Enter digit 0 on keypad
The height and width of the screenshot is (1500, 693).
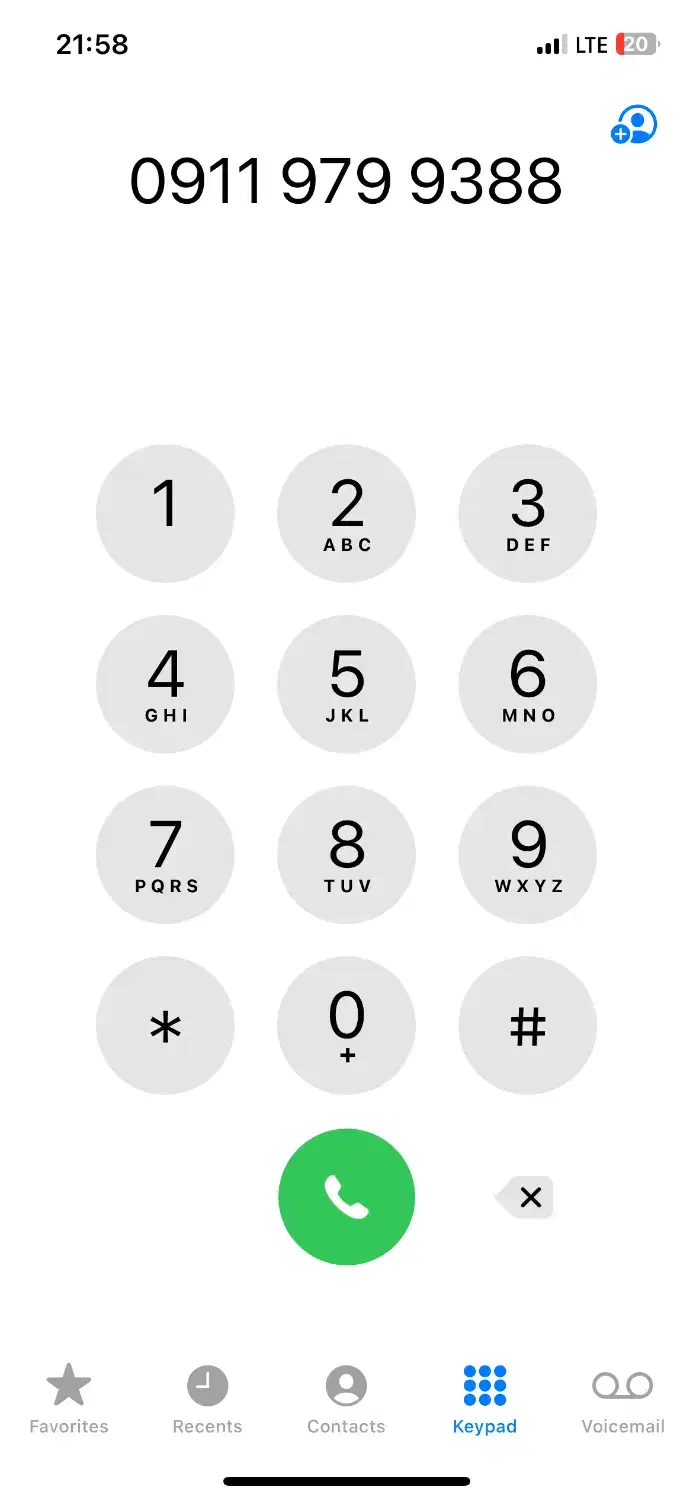[x=346, y=1026]
